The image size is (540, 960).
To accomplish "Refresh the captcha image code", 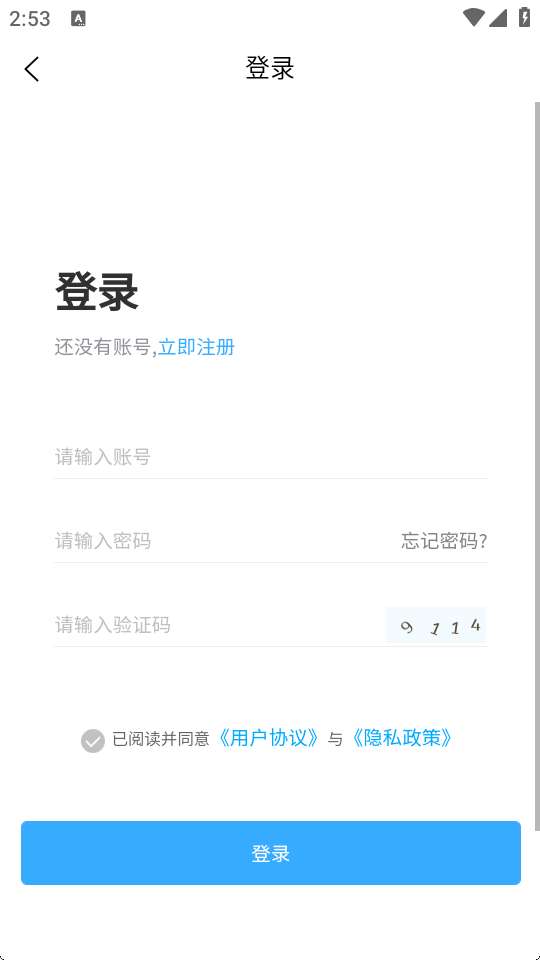I will [x=437, y=626].
